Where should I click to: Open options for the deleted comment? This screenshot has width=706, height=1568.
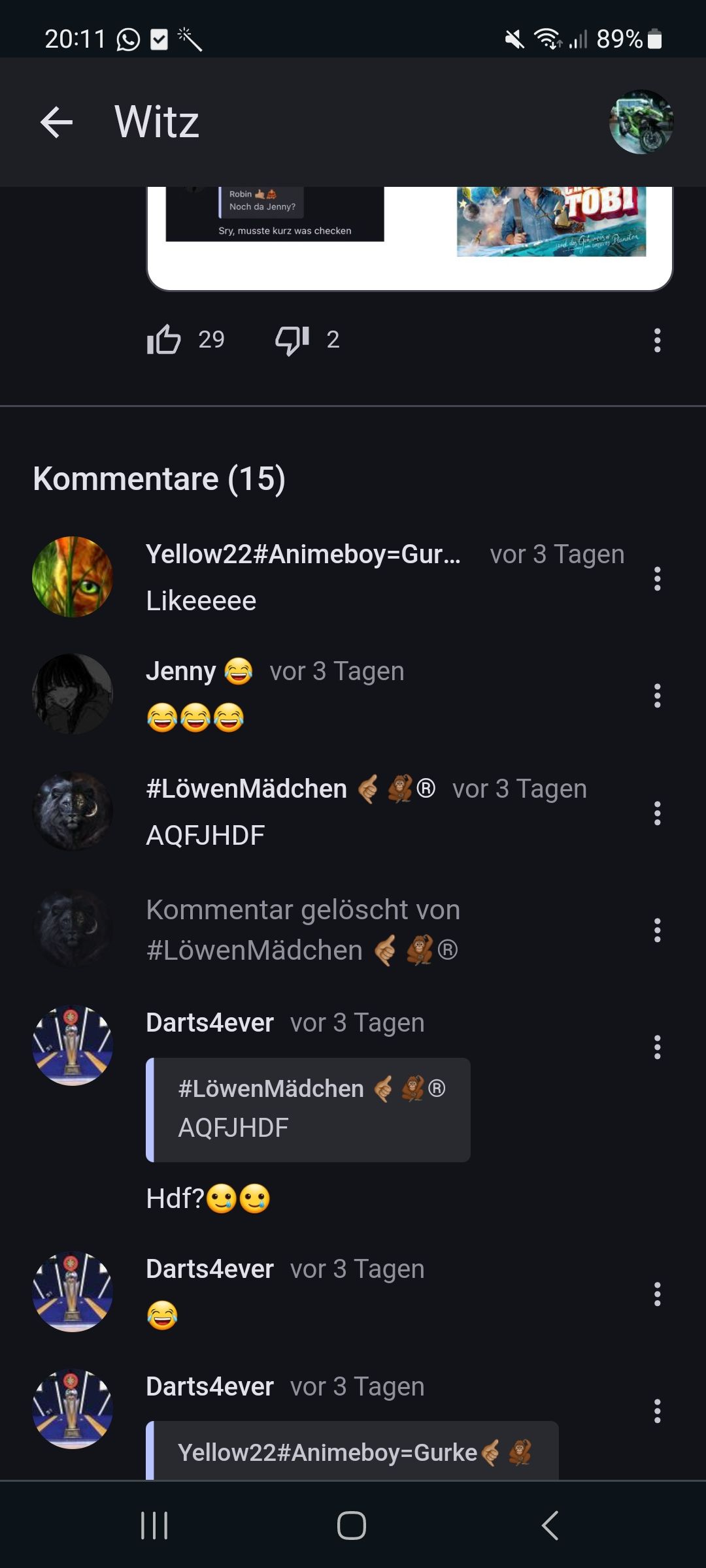(x=657, y=930)
